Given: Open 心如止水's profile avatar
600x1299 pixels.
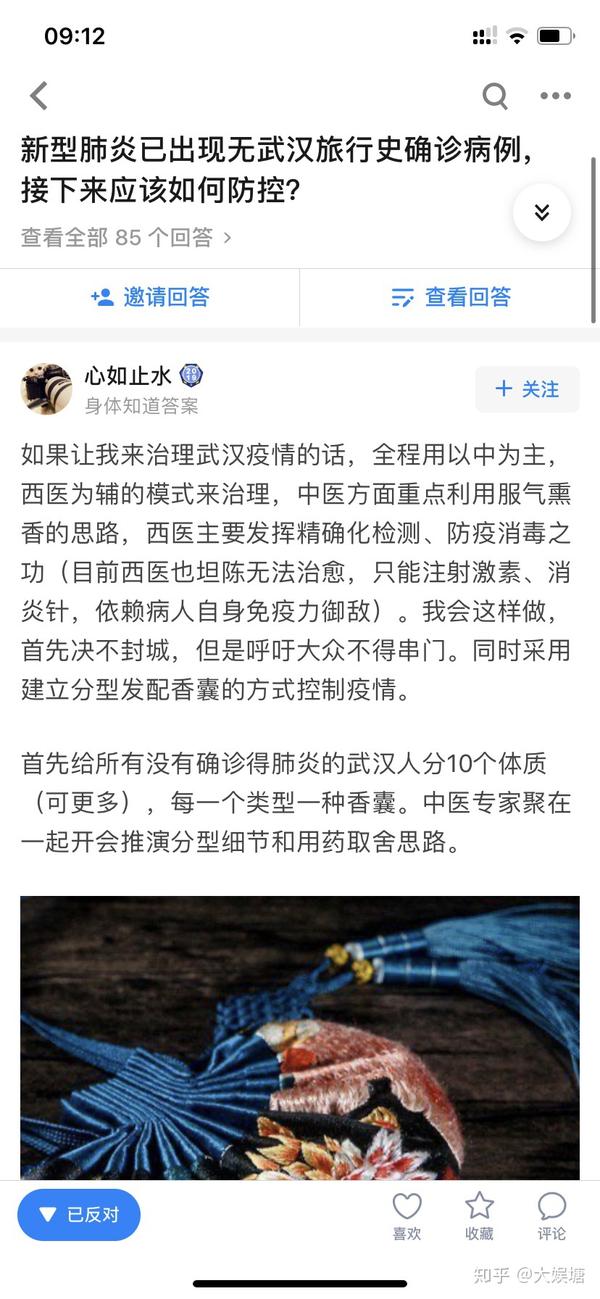Looking at the screenshot, I should click(x=46, y=389).
